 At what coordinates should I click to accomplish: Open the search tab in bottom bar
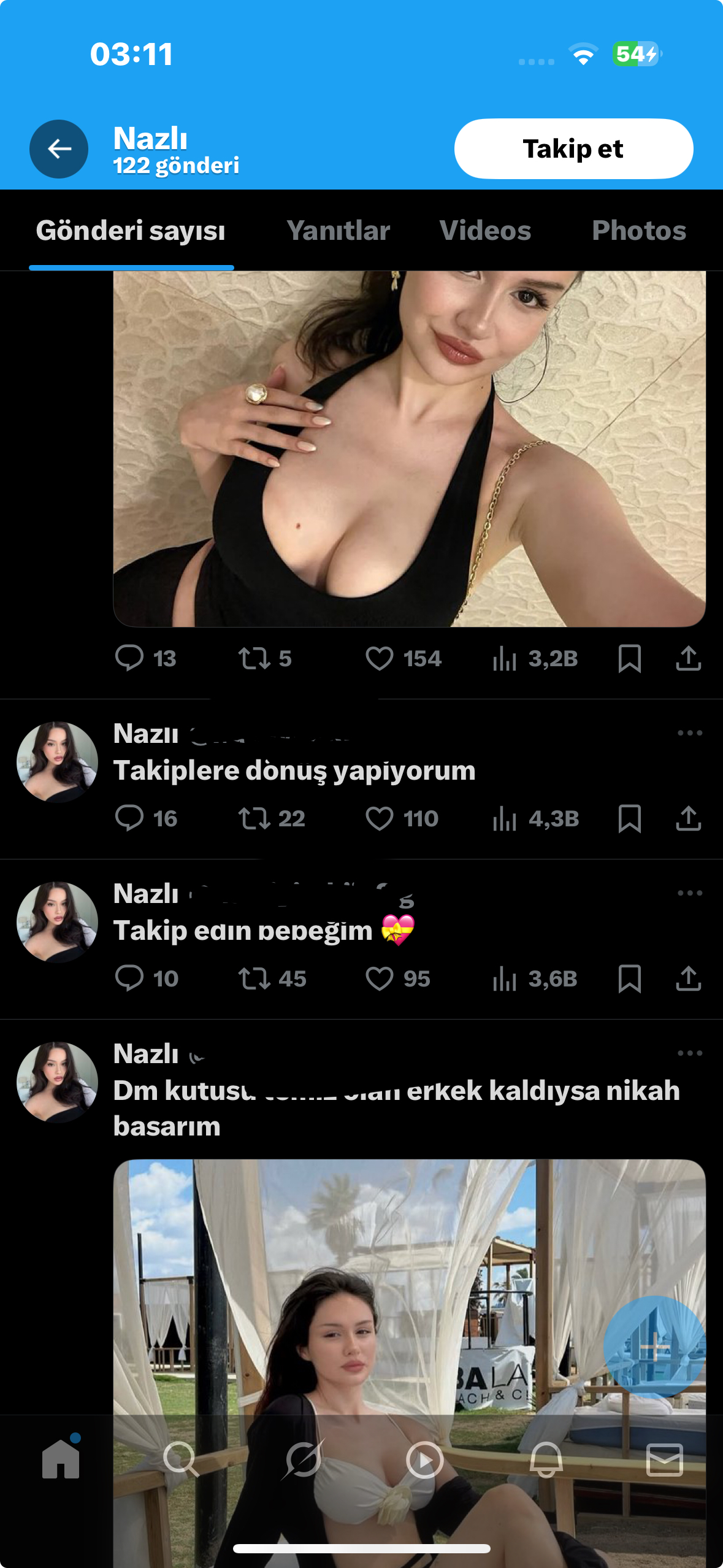tap(181, 1459)
